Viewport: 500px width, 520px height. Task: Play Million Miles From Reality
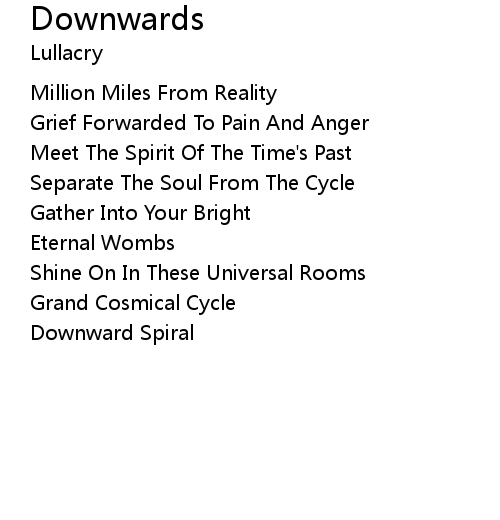(154, 93)
